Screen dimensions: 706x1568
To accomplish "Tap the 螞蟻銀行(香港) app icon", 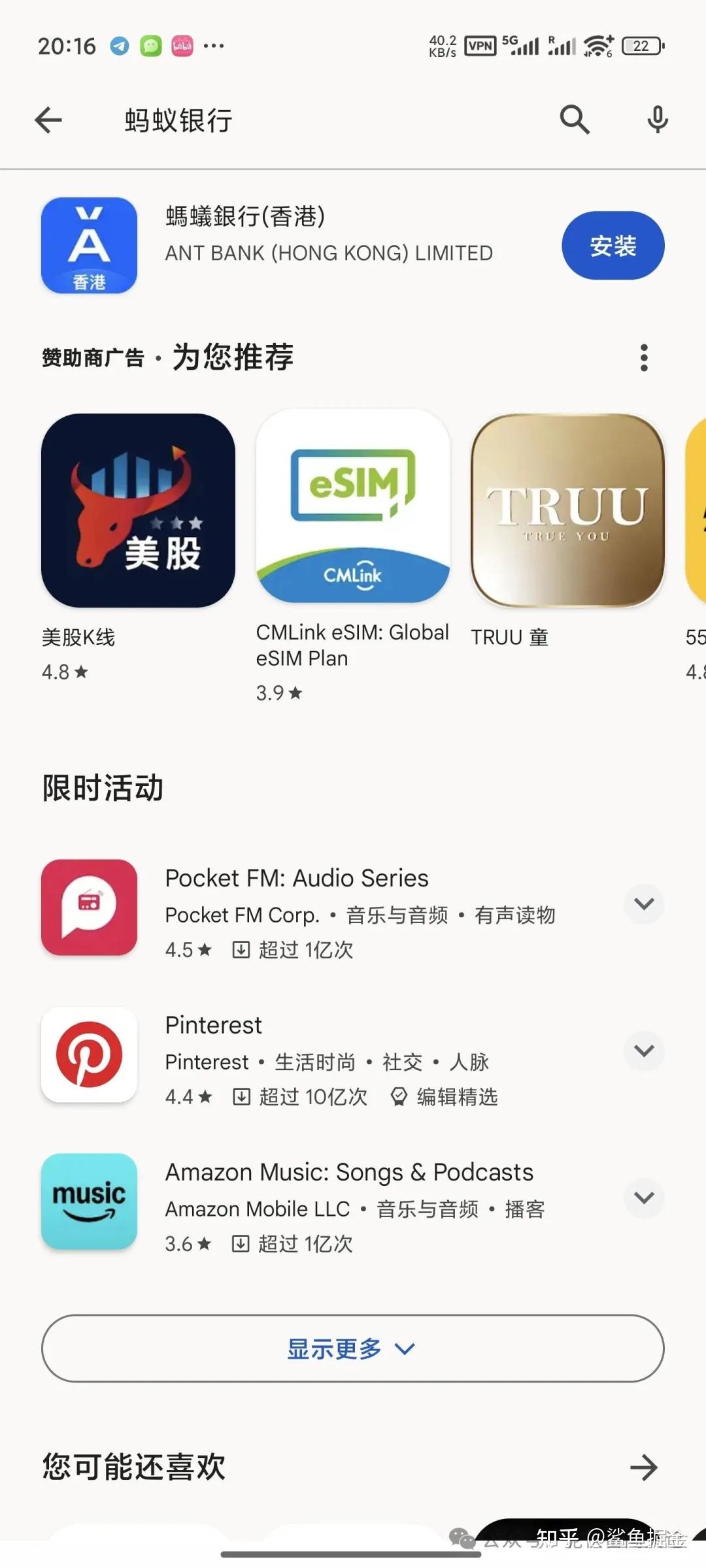I will (89, 245).
